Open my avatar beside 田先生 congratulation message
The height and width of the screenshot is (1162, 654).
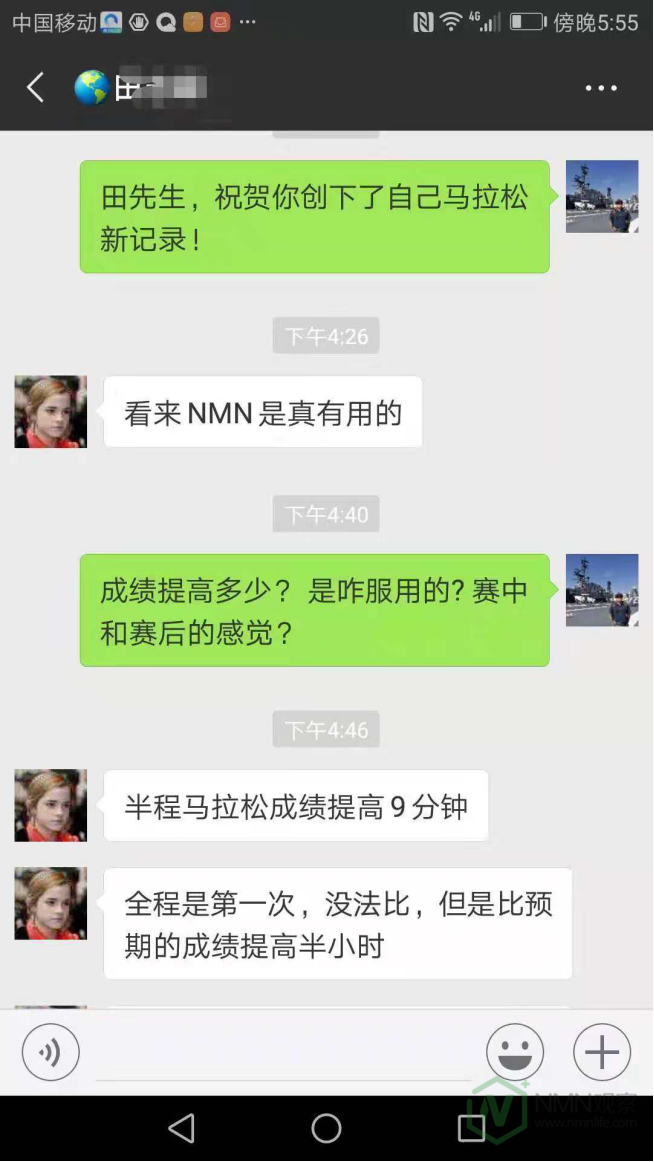(x=602, y=197)
